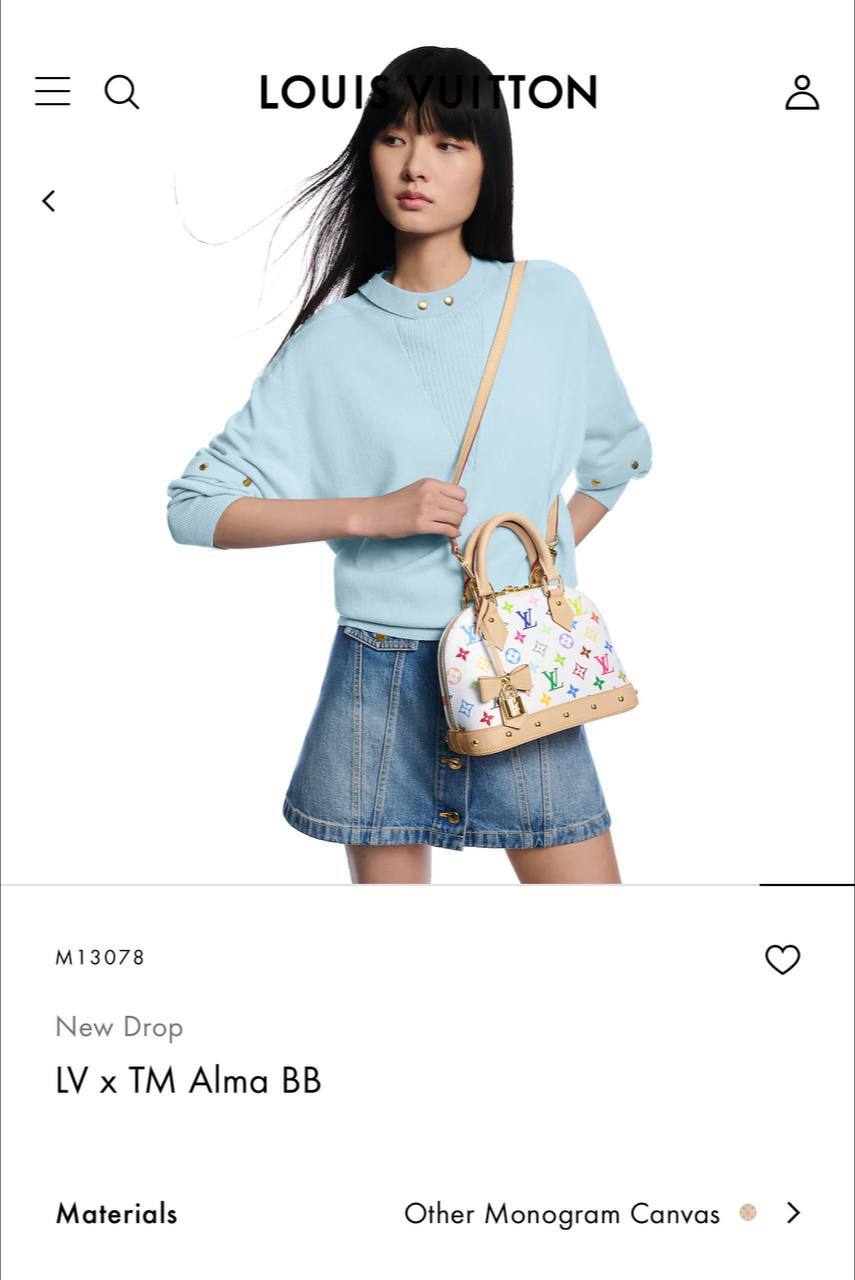Go back with the left arrow
Viewport: 855px width, 1280px height.
pos(48,201)
